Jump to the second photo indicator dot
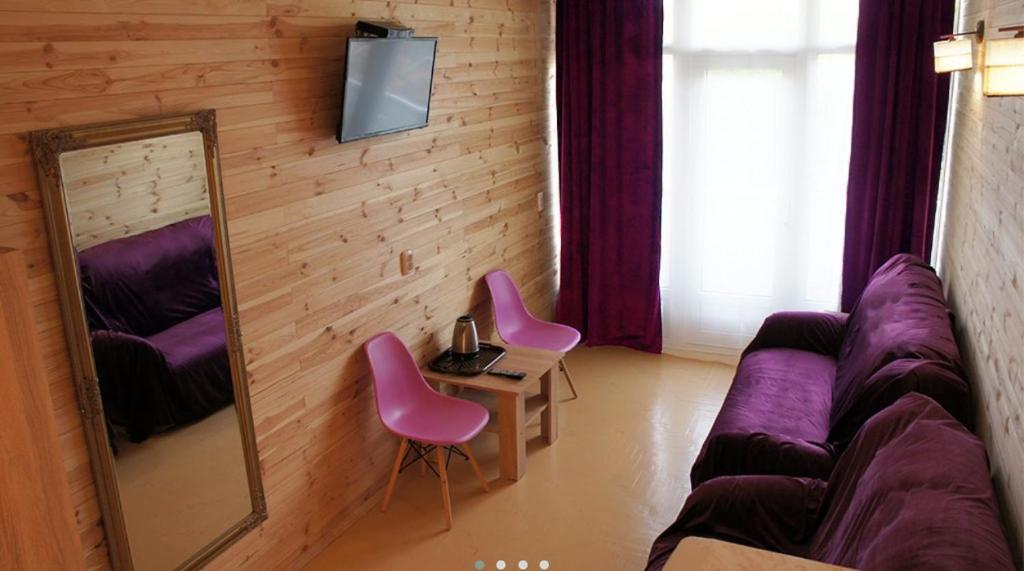The width and height of the screenshot is (1024, 571). pos(501,564)
